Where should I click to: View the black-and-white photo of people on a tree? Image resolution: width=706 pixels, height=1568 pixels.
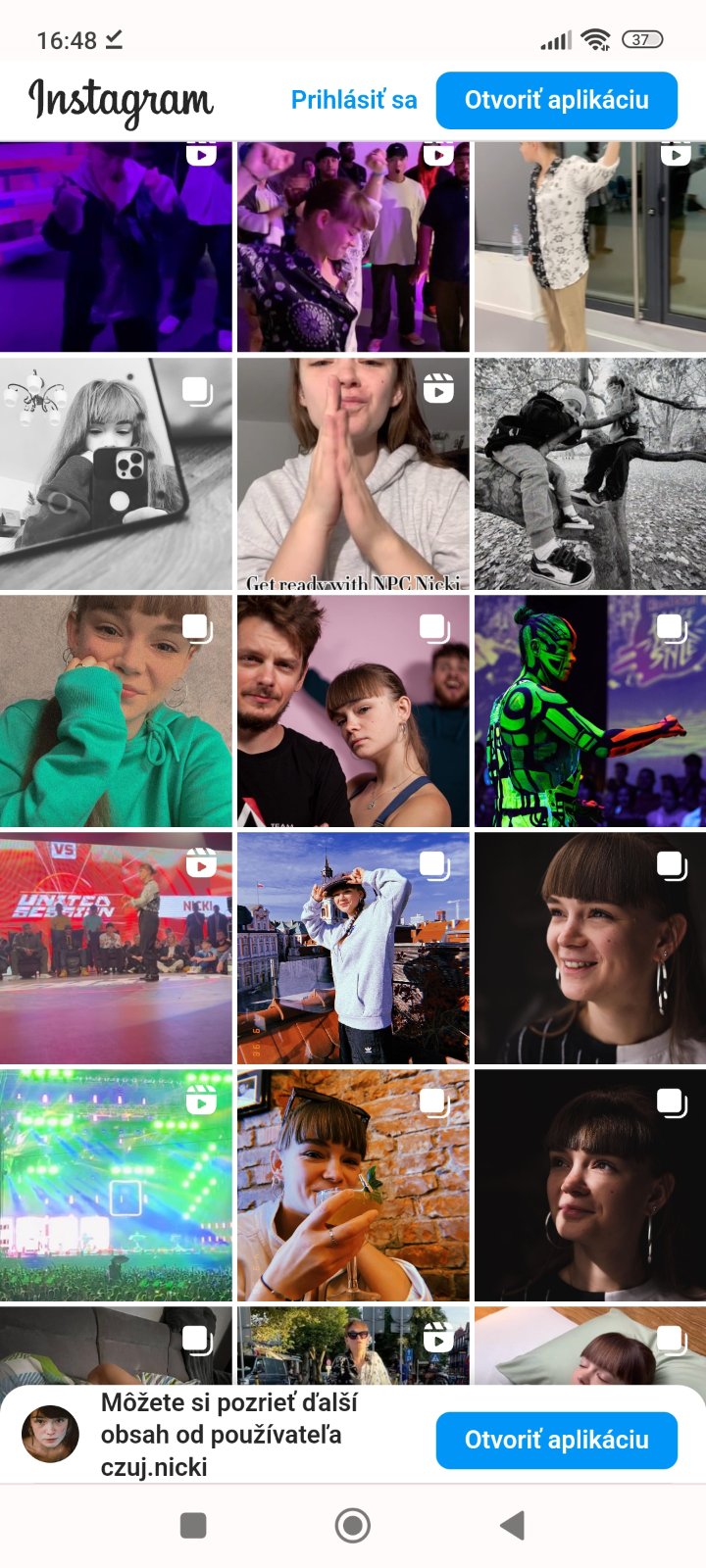coord(589,474)
